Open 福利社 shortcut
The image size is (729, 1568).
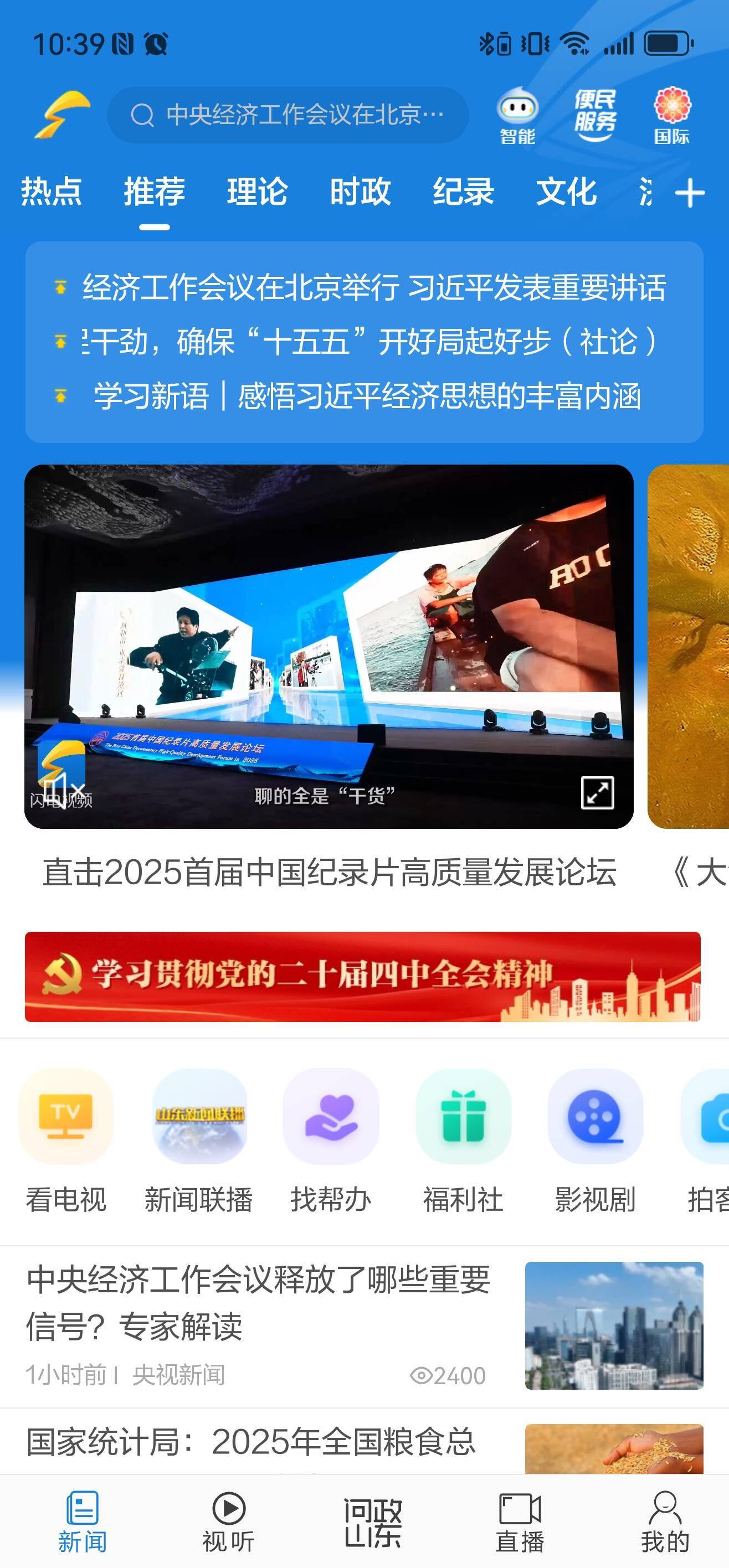click(463, 1141)
